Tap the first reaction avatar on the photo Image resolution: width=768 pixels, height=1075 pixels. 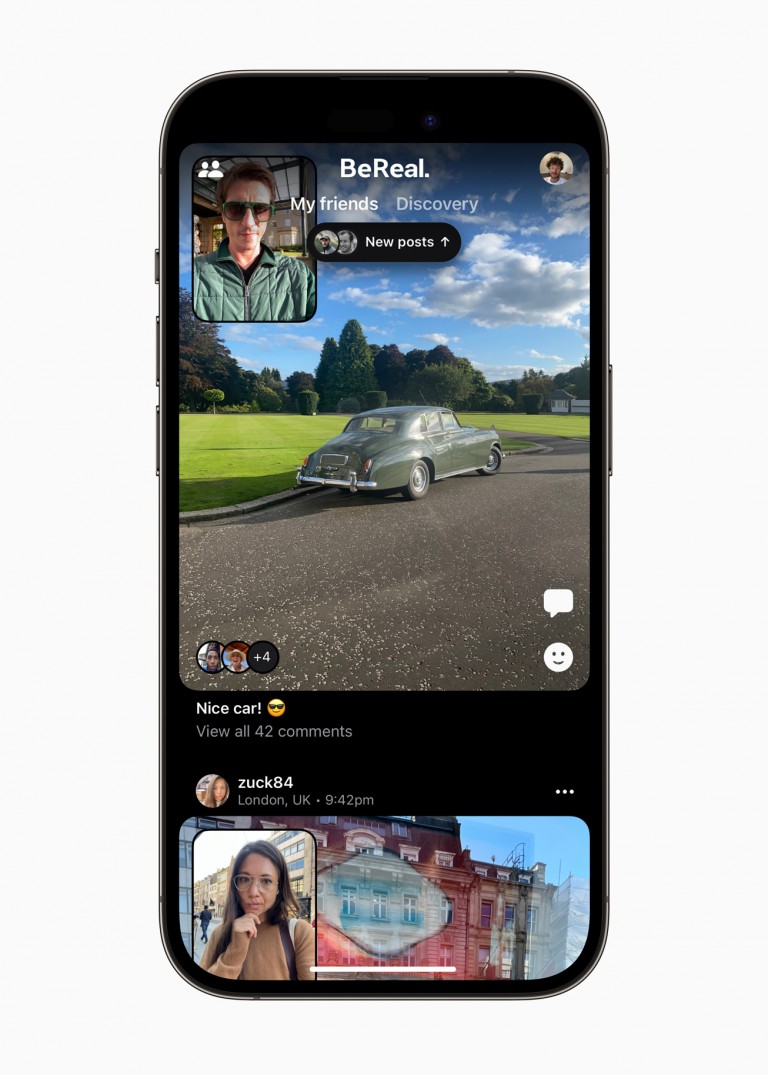tap(211, 656)
